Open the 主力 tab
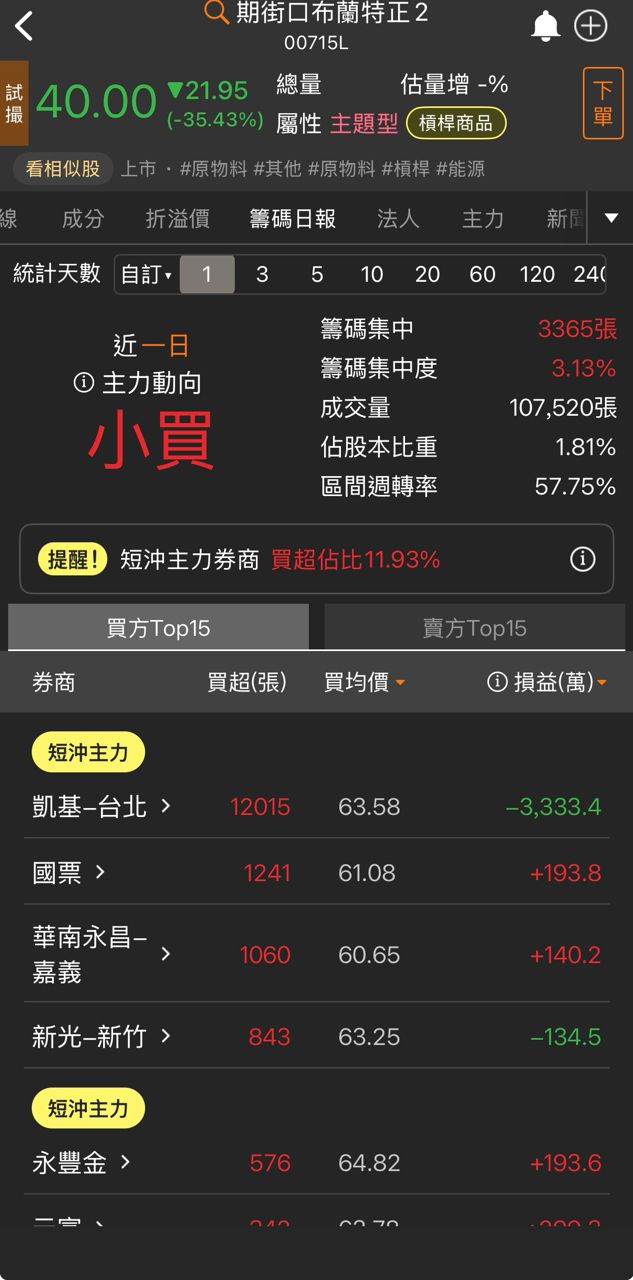This screenshot has height=1280, width=633. pos(482,219)
